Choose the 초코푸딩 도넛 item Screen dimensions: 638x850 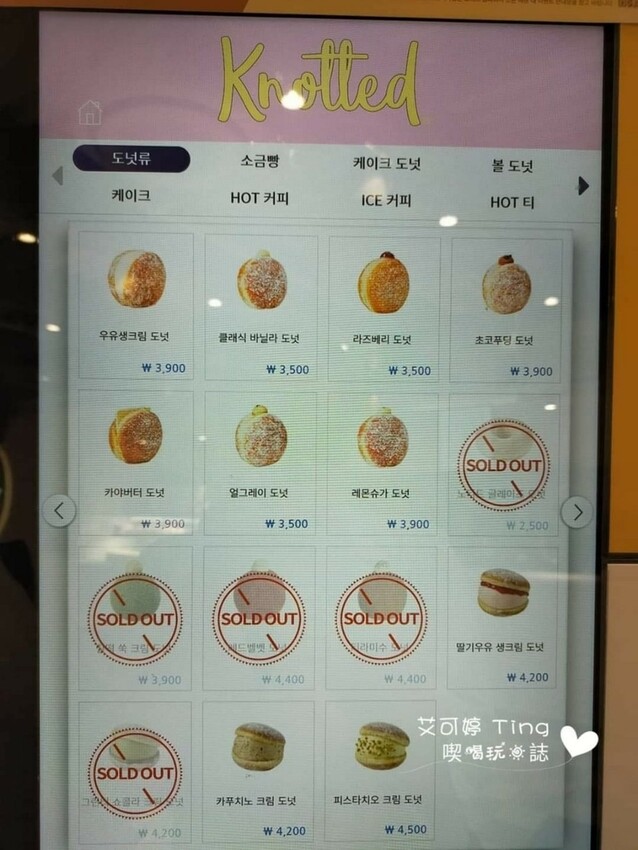[505, 309]
